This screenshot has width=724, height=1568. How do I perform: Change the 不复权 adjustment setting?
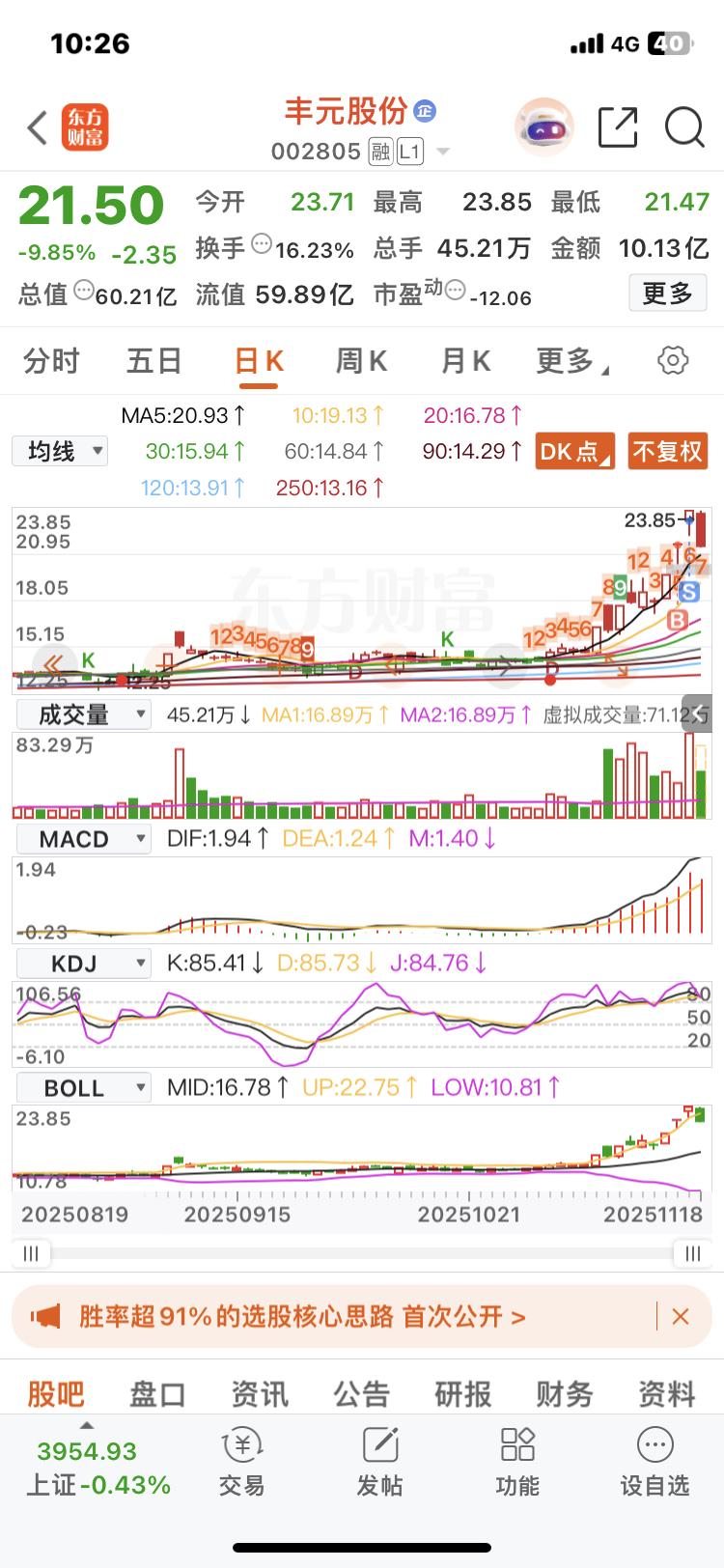click(667, 451)
